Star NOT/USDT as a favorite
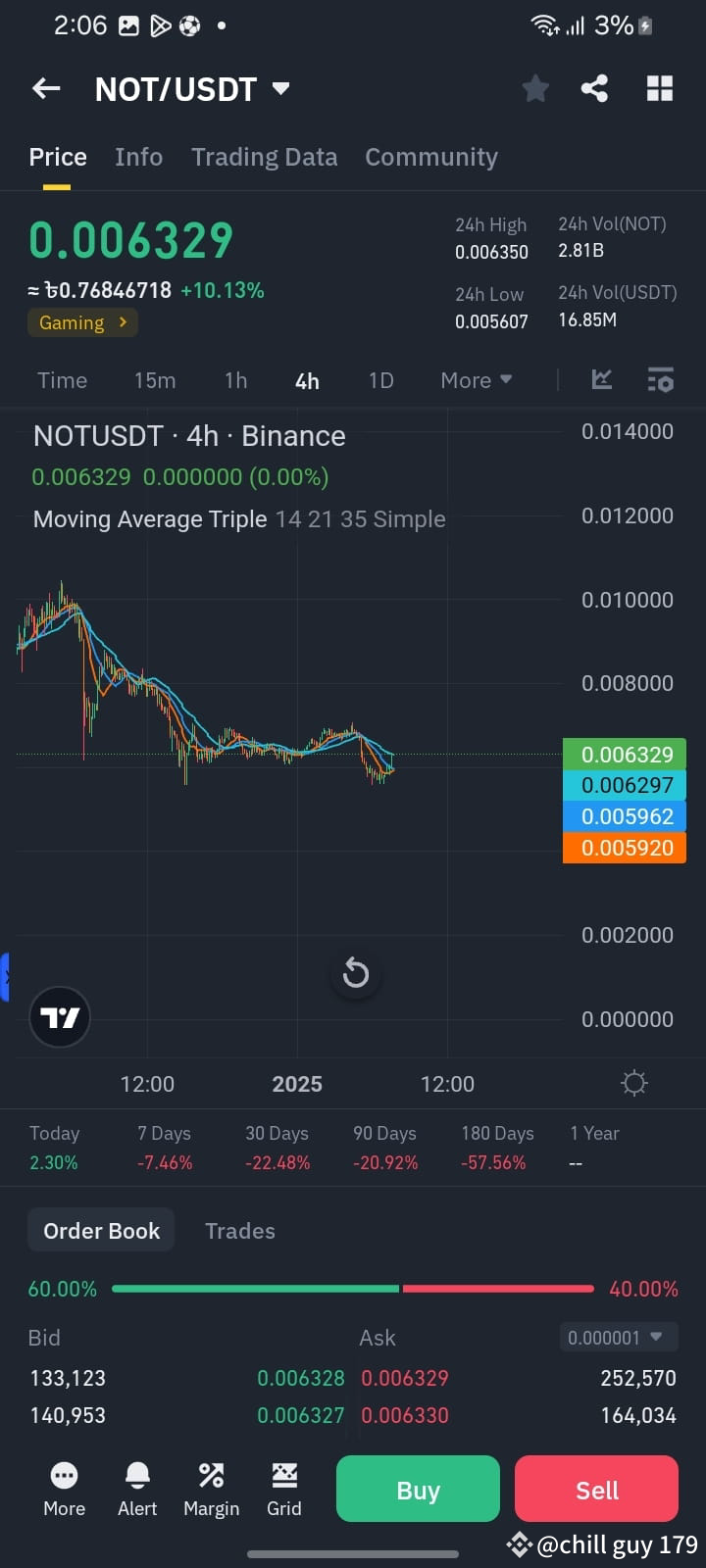The height and width of the screenshot is (1568, 706). pos(535,88)
